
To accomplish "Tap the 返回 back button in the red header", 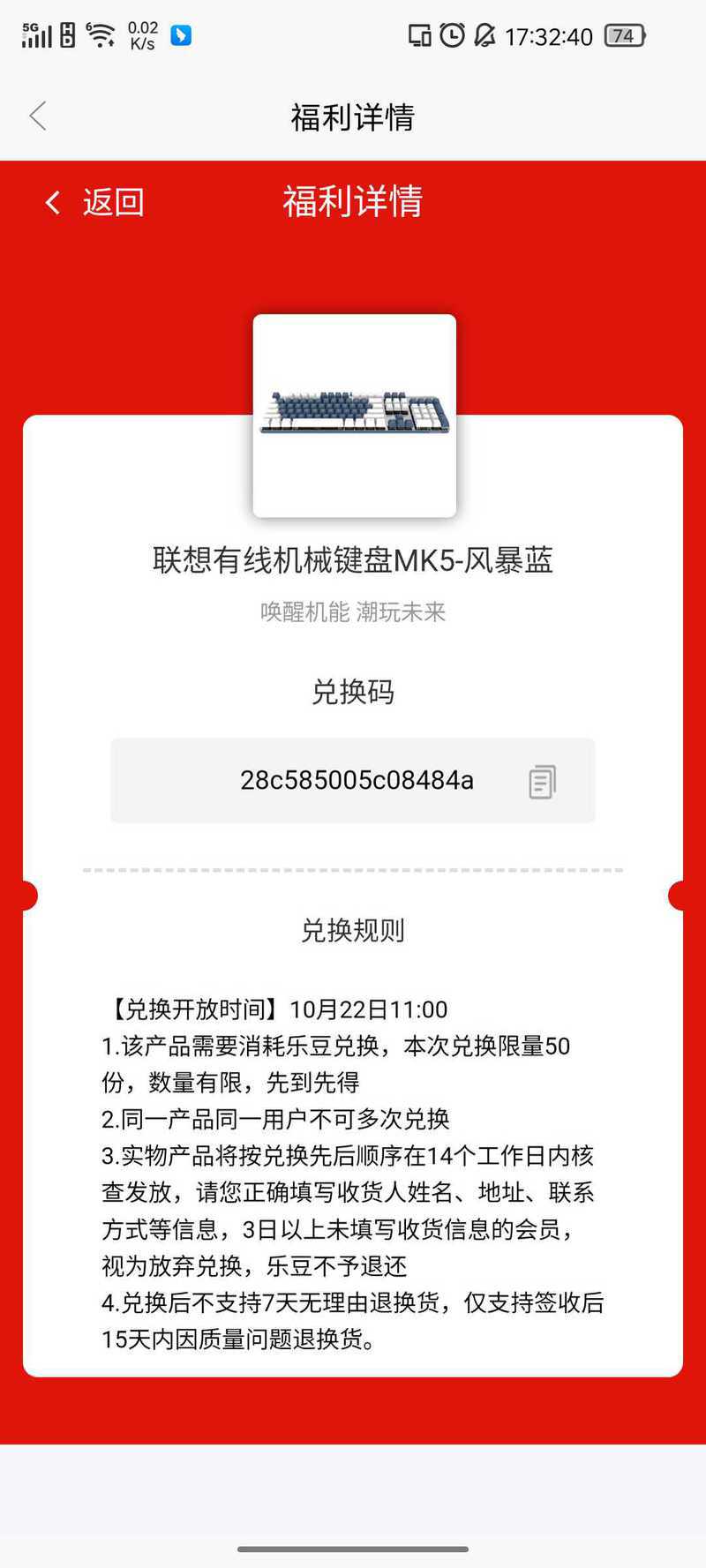I will pos(94,202).
